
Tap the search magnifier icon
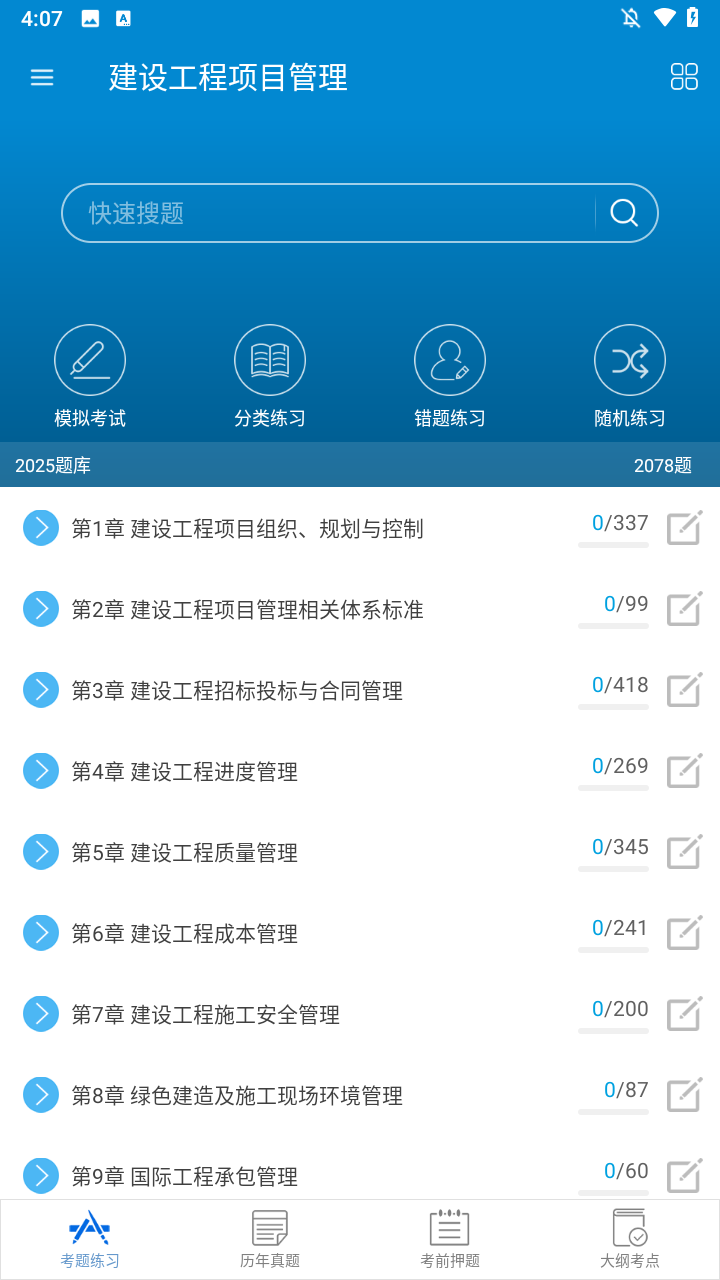623,212
